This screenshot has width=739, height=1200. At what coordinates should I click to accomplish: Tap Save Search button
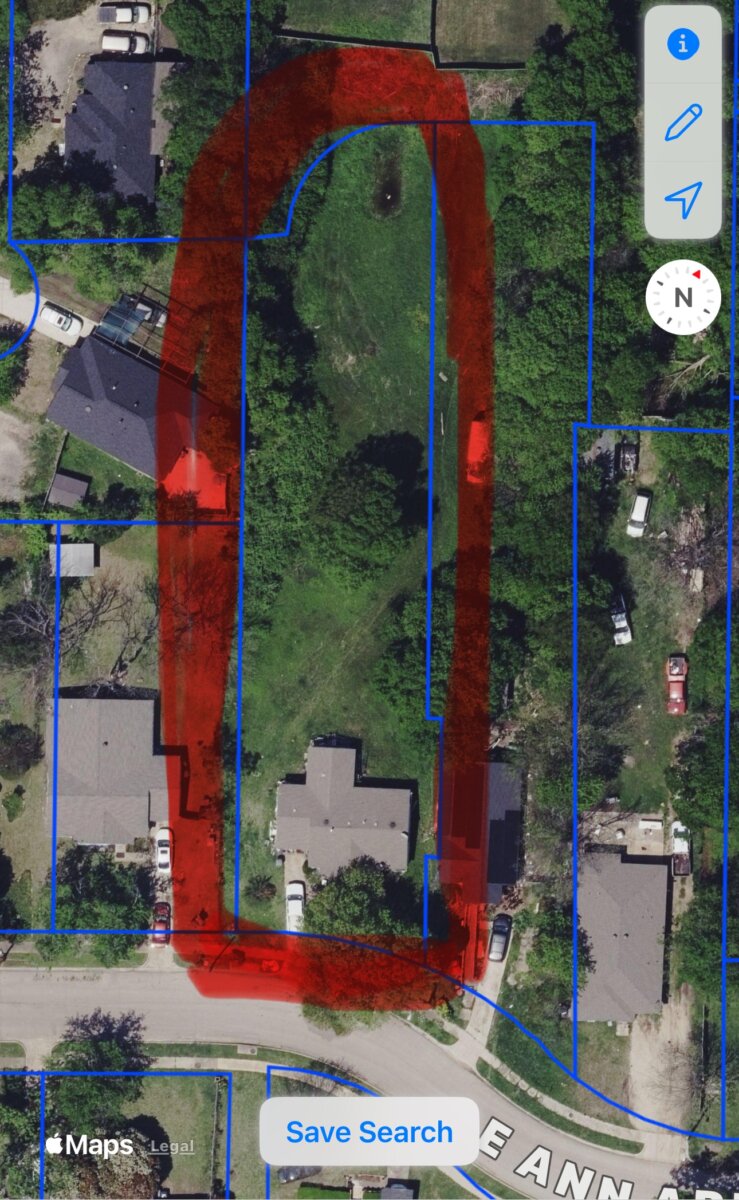click(x=369, y=1132)
